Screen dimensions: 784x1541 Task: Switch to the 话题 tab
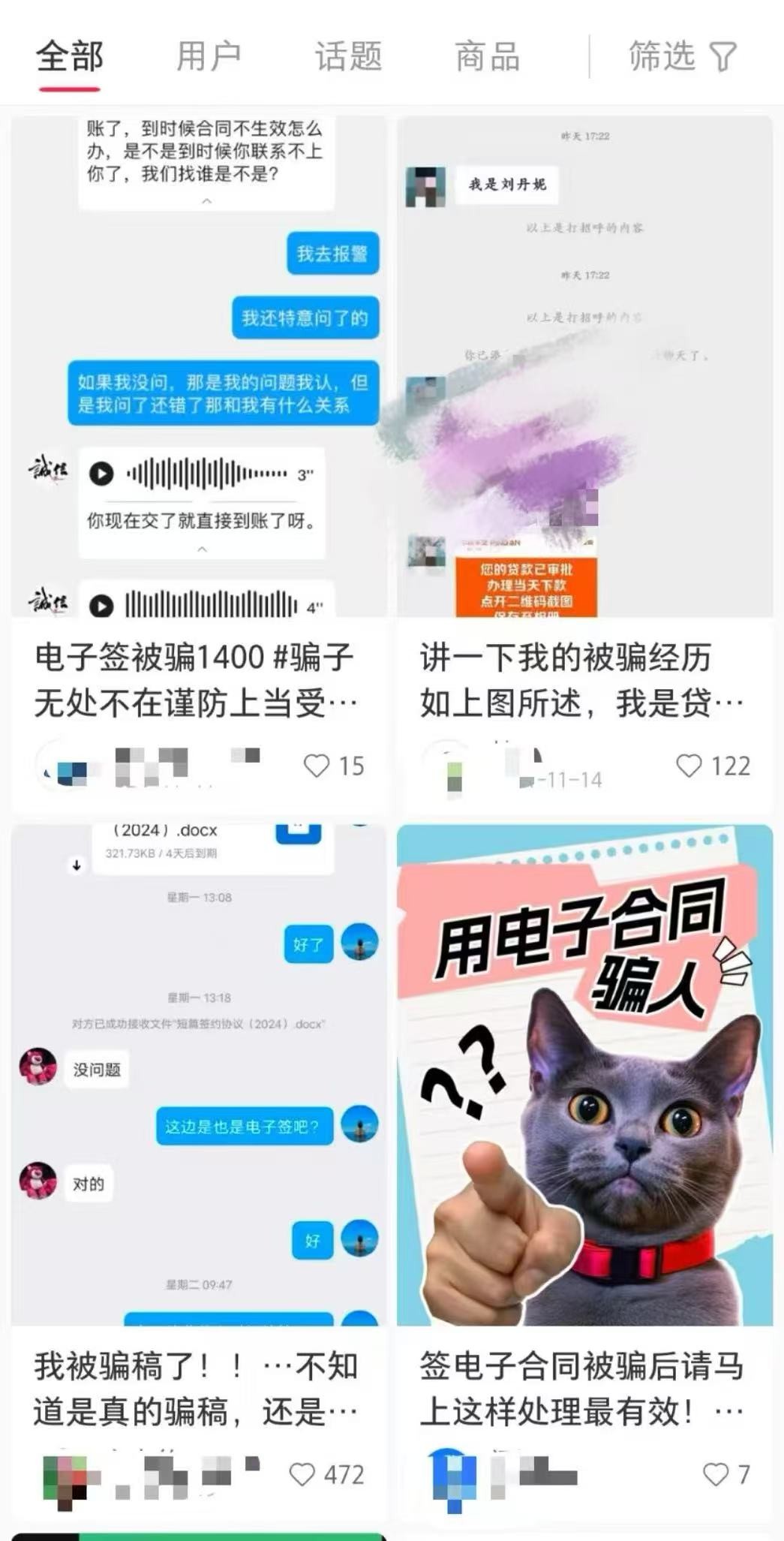pos(348,57)
